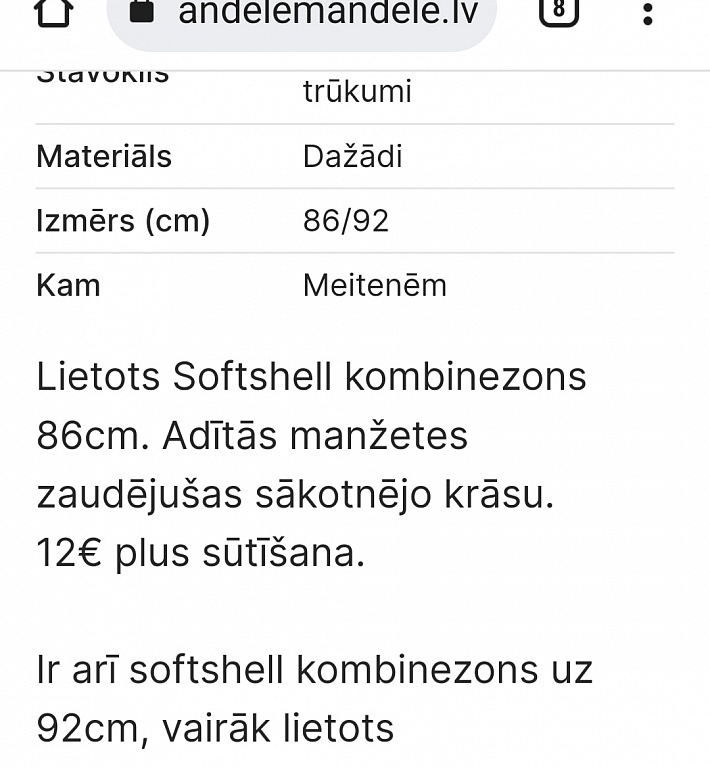Open the browser overflow menu

(648, 13)
